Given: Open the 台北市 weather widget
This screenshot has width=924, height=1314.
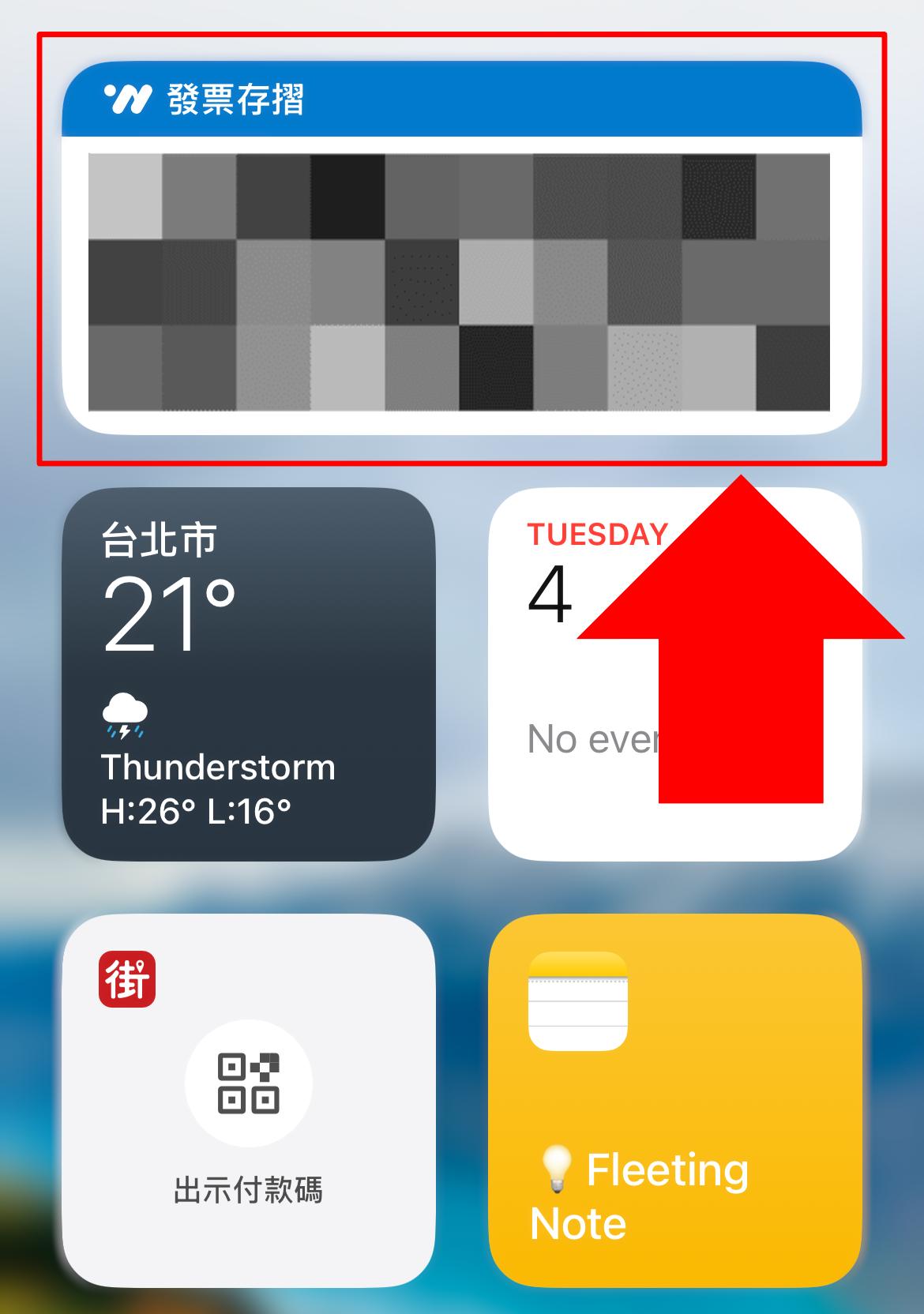Looking at the screenshot, I should tap(248, 674).
